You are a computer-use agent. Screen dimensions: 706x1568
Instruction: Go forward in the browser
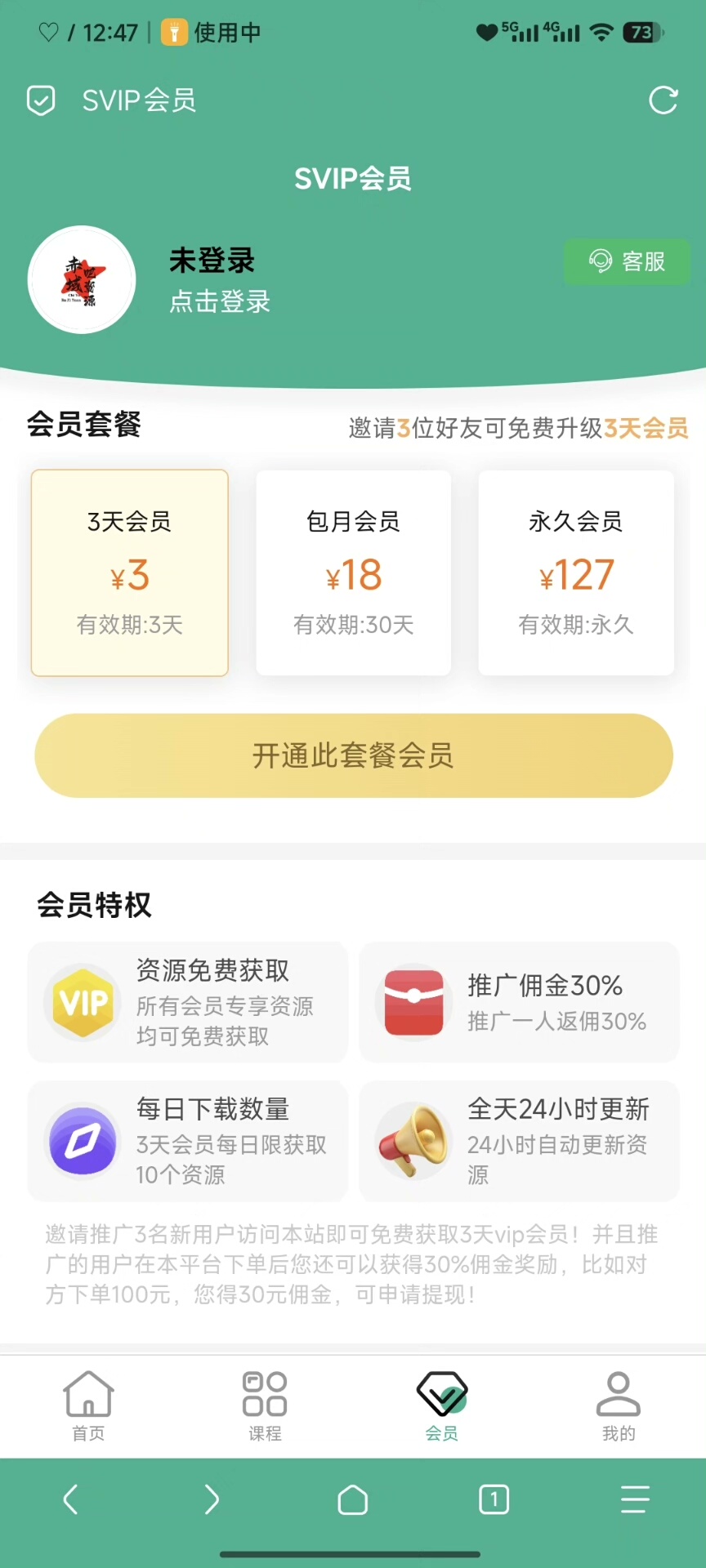[212, 1499]
